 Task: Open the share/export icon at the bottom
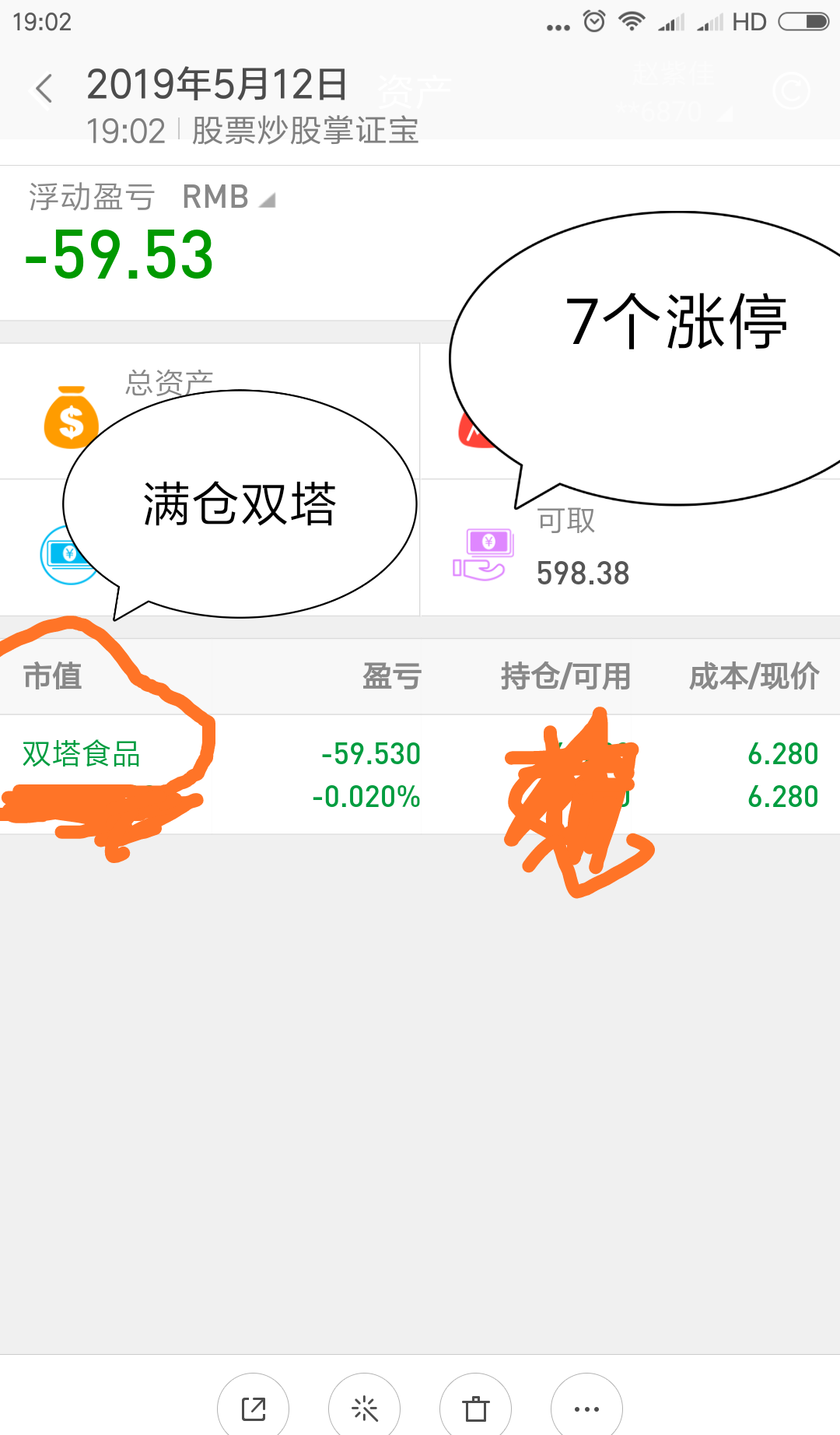253,1407
